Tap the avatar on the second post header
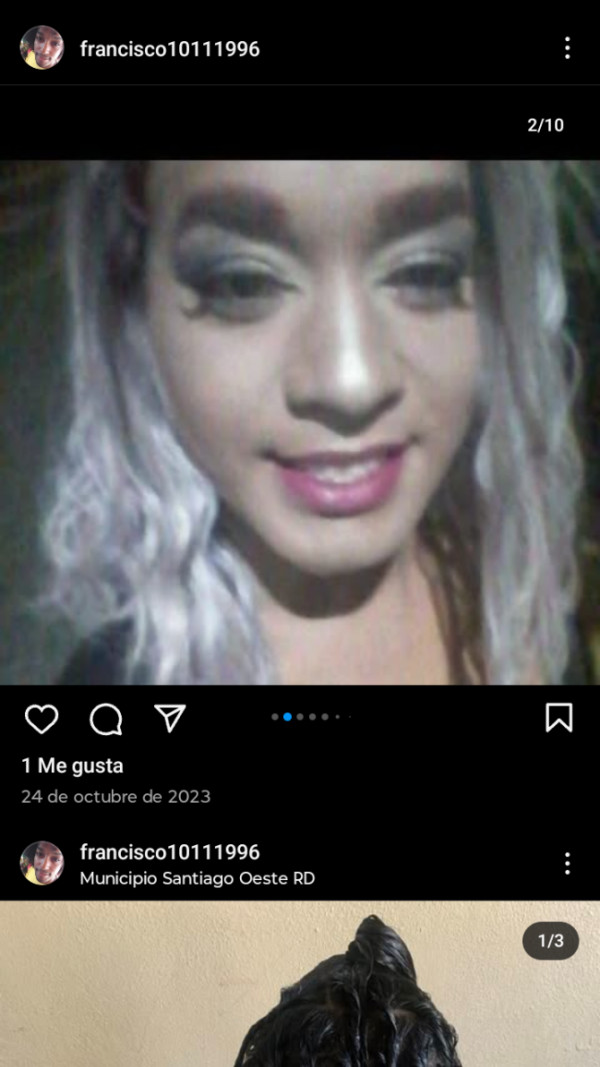The height and width of the screenshot is (1067, 600). [x=42, y=863]
